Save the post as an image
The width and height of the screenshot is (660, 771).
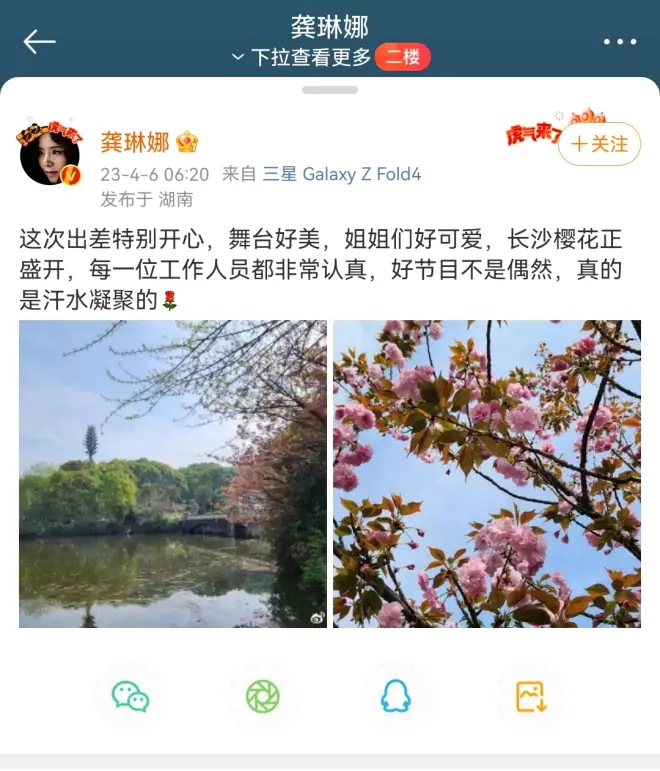[x=530, y=696]
